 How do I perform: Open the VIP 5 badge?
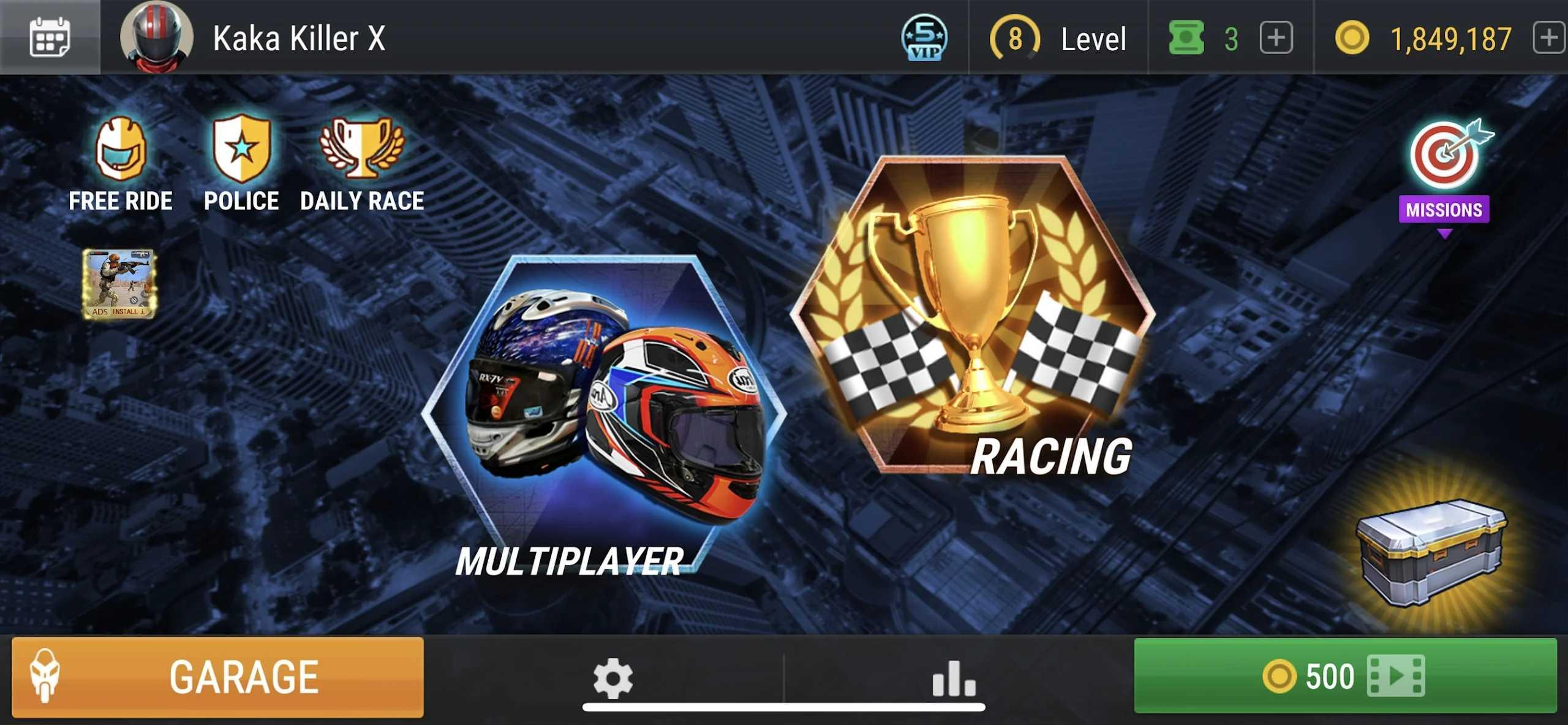[924, 37]
